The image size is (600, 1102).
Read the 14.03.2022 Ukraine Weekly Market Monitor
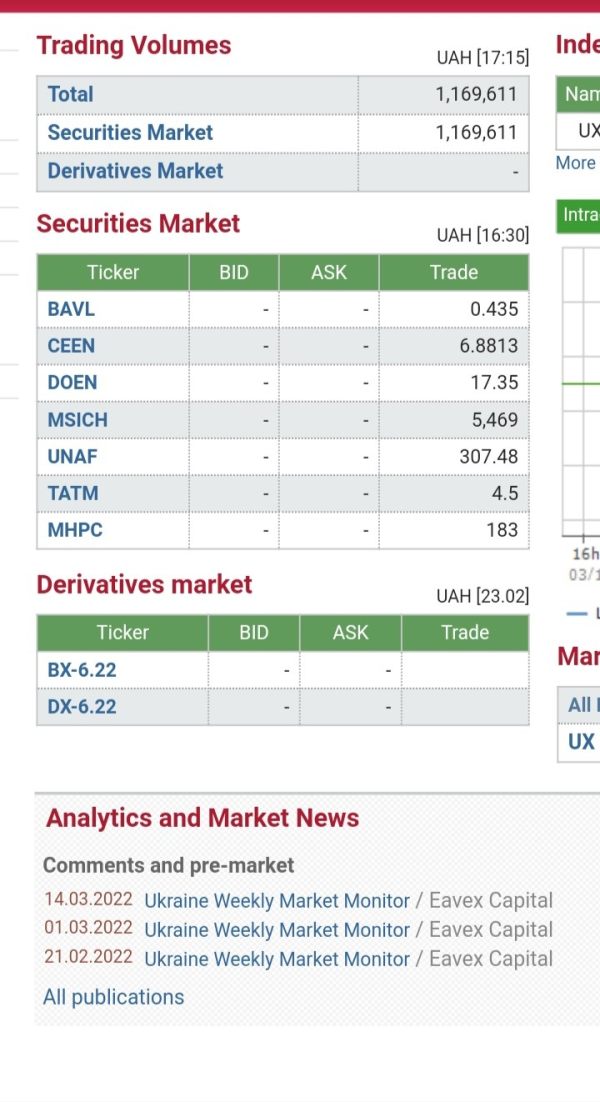277,901
